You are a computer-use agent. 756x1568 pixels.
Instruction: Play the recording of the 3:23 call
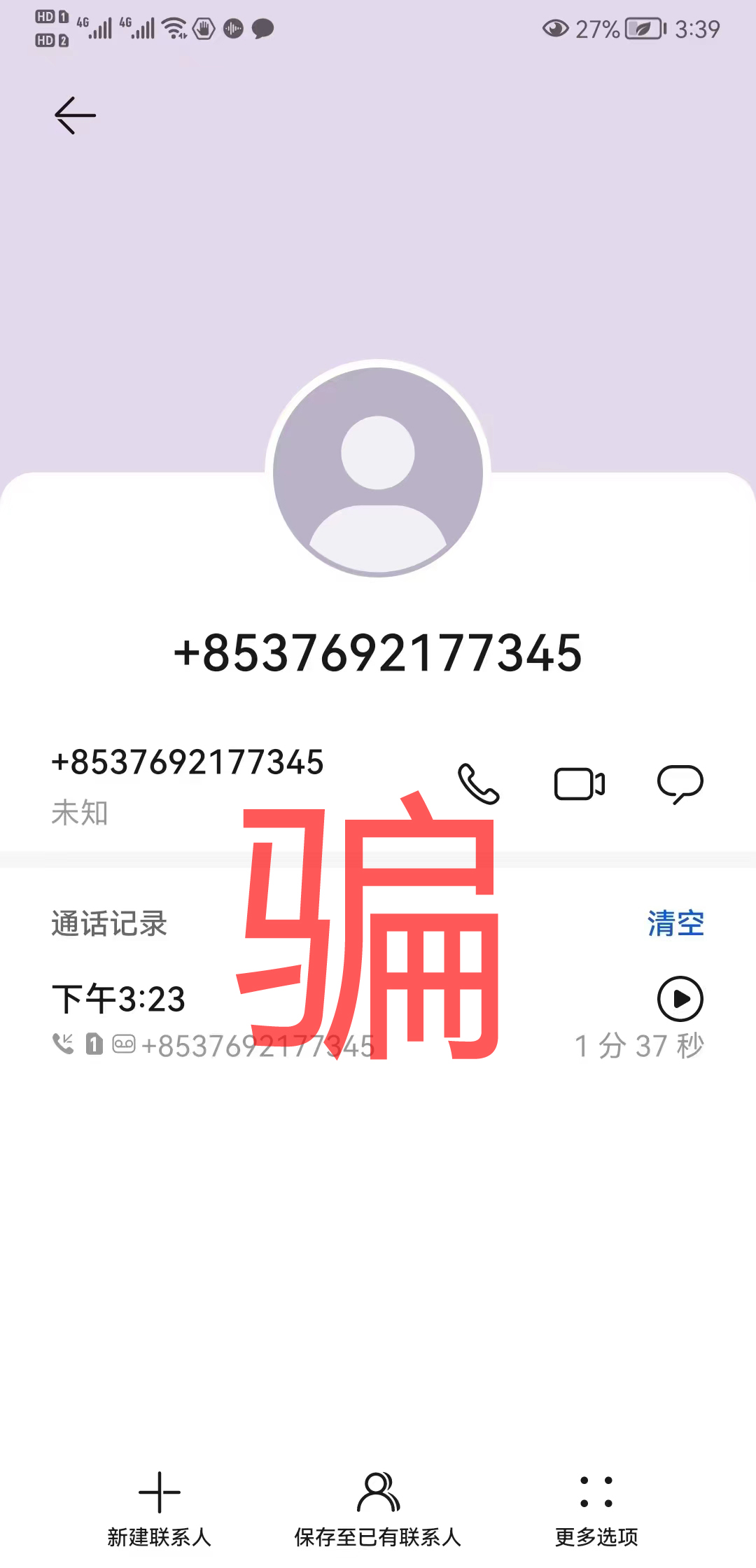click(x=680, y=999)
